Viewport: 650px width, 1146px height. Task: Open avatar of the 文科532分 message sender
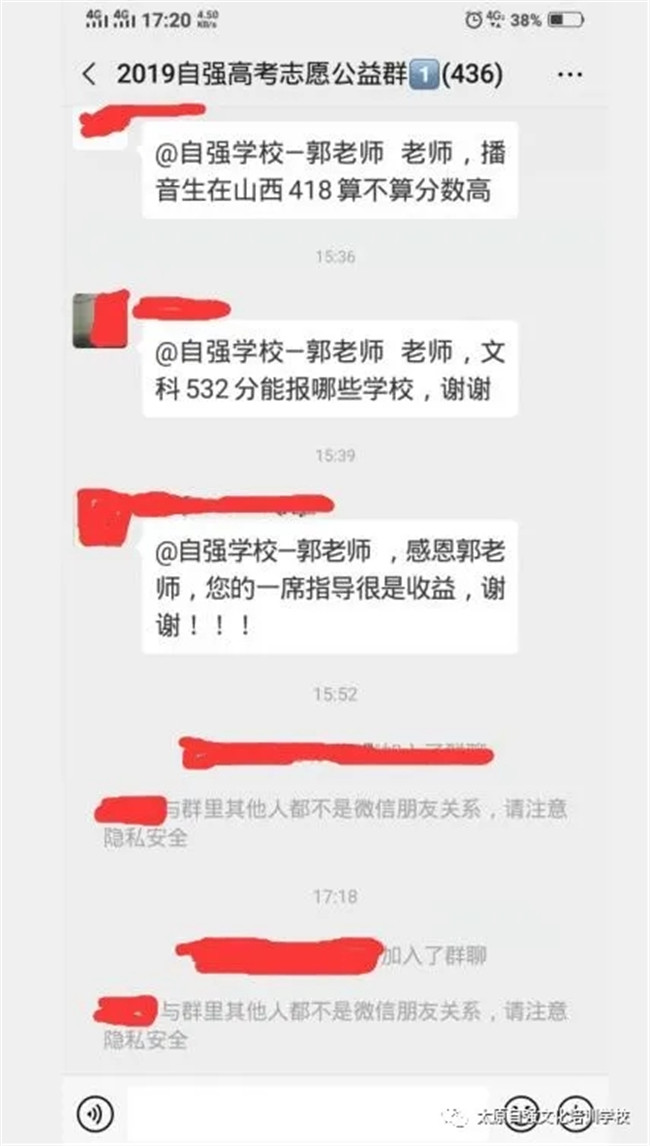point(100,322)
